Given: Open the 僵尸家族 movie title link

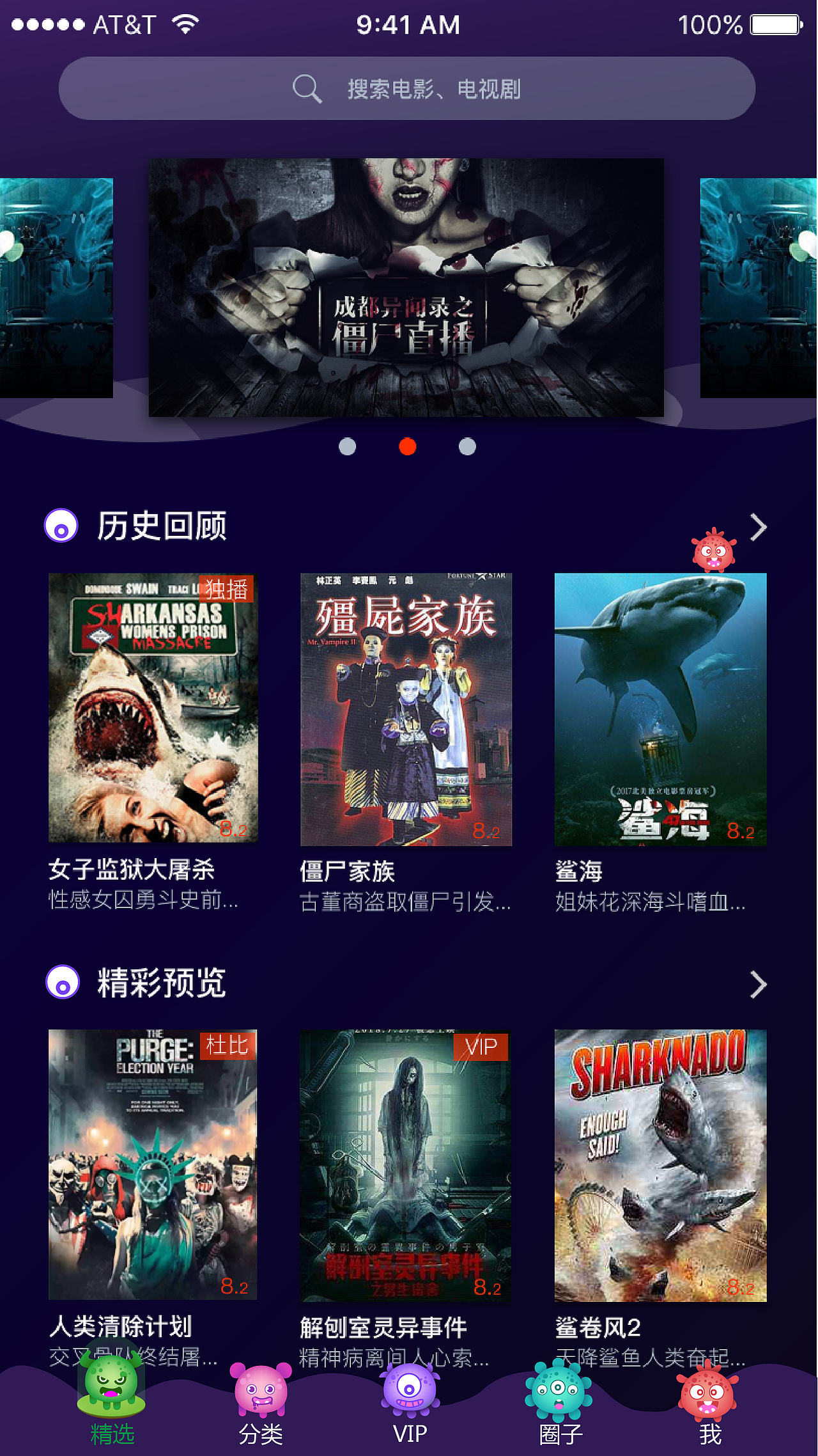Looking at the screenshot, I should tap(348, 870).
